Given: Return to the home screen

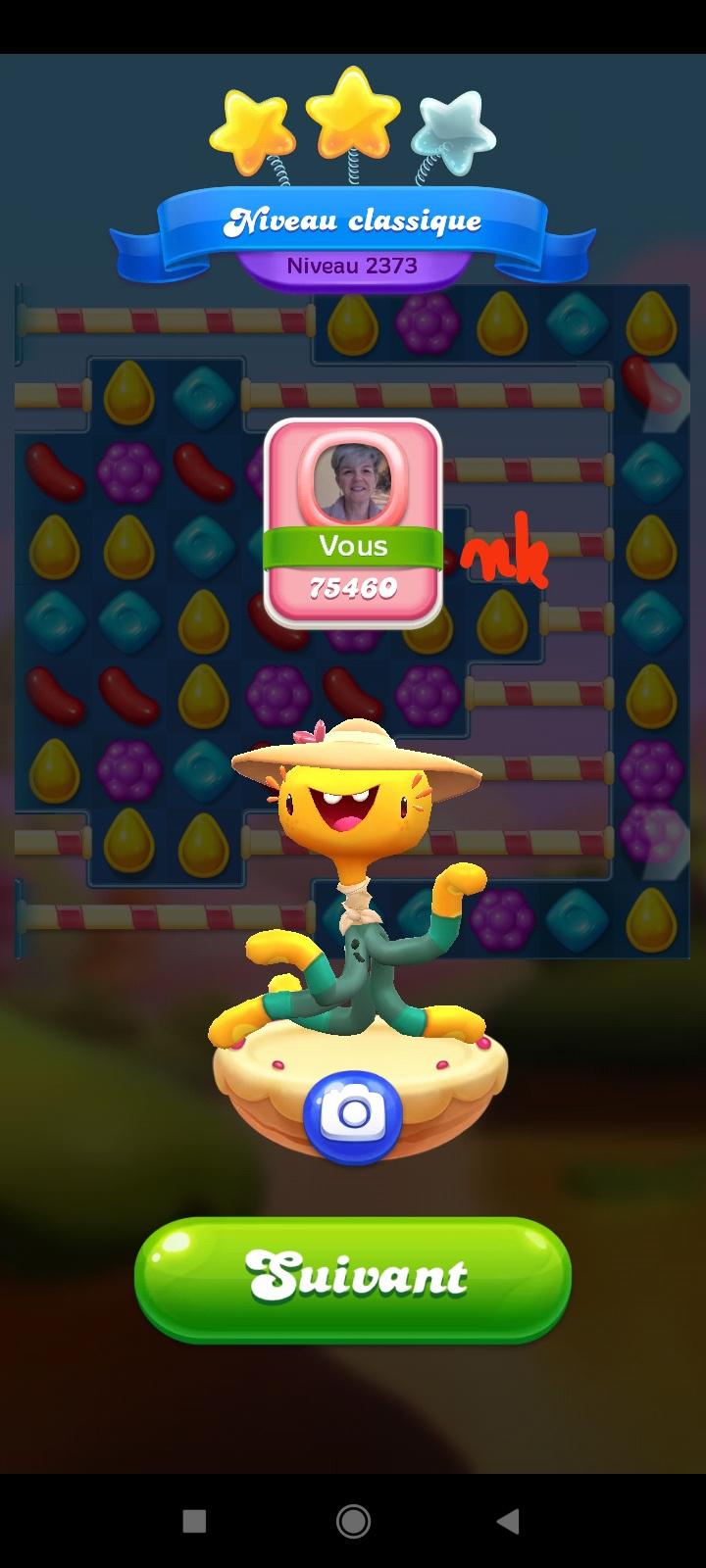Looking at the screenshot, I should (353, 1521).
